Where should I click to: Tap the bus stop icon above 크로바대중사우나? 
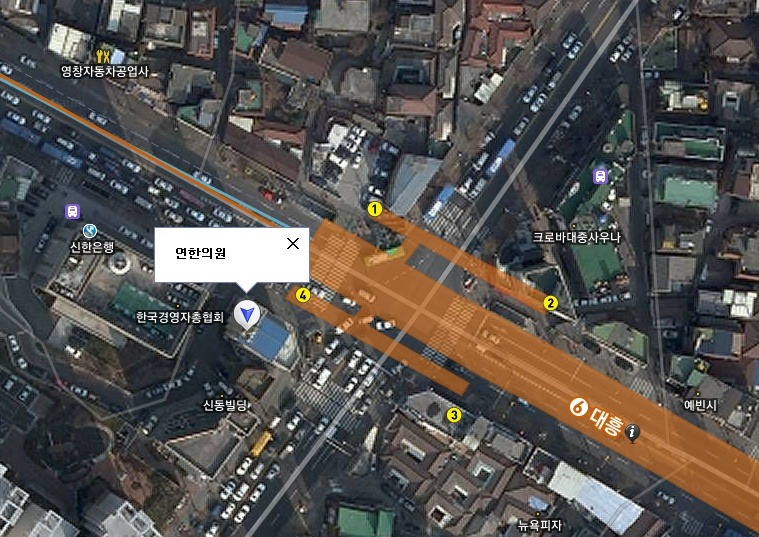599,176
